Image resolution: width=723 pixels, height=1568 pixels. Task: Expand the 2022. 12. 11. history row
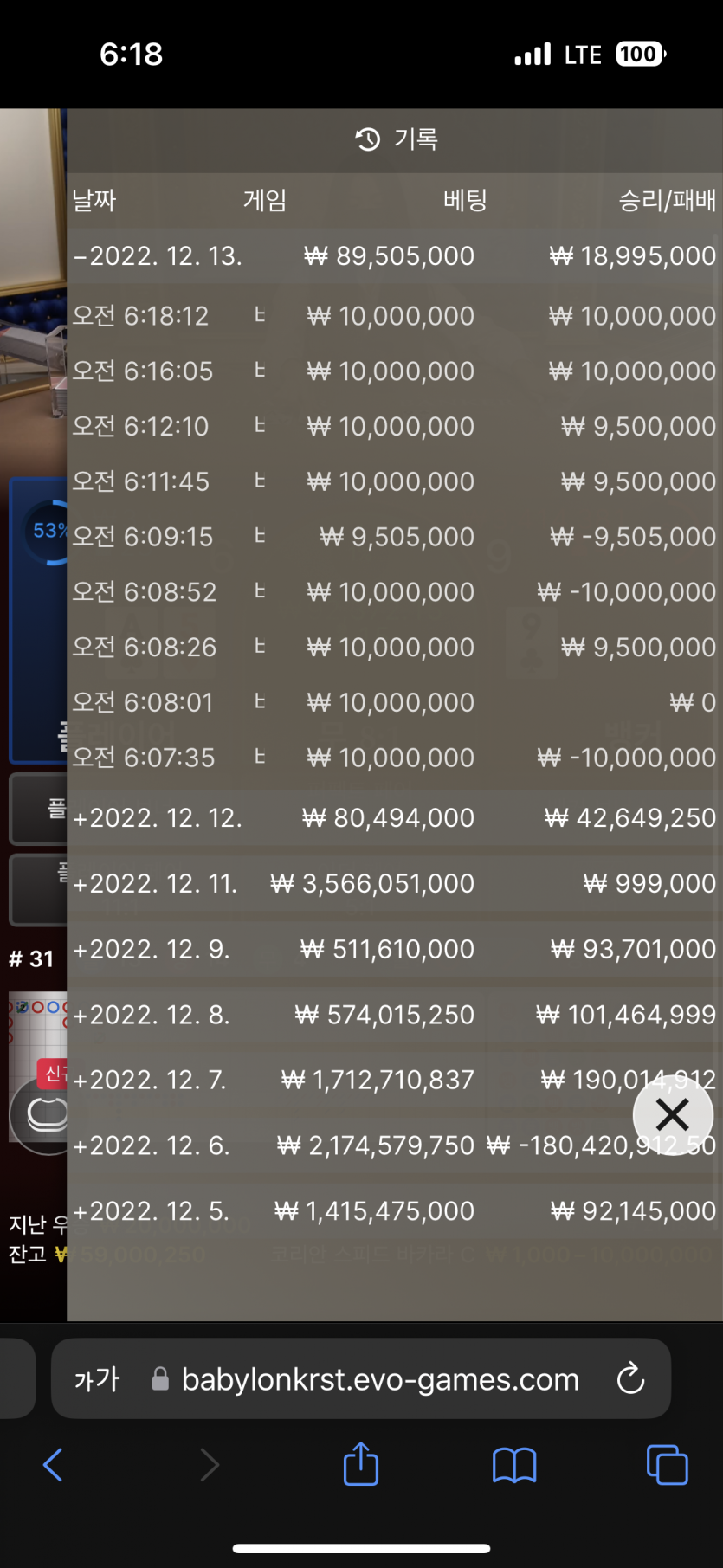[394, 884]
